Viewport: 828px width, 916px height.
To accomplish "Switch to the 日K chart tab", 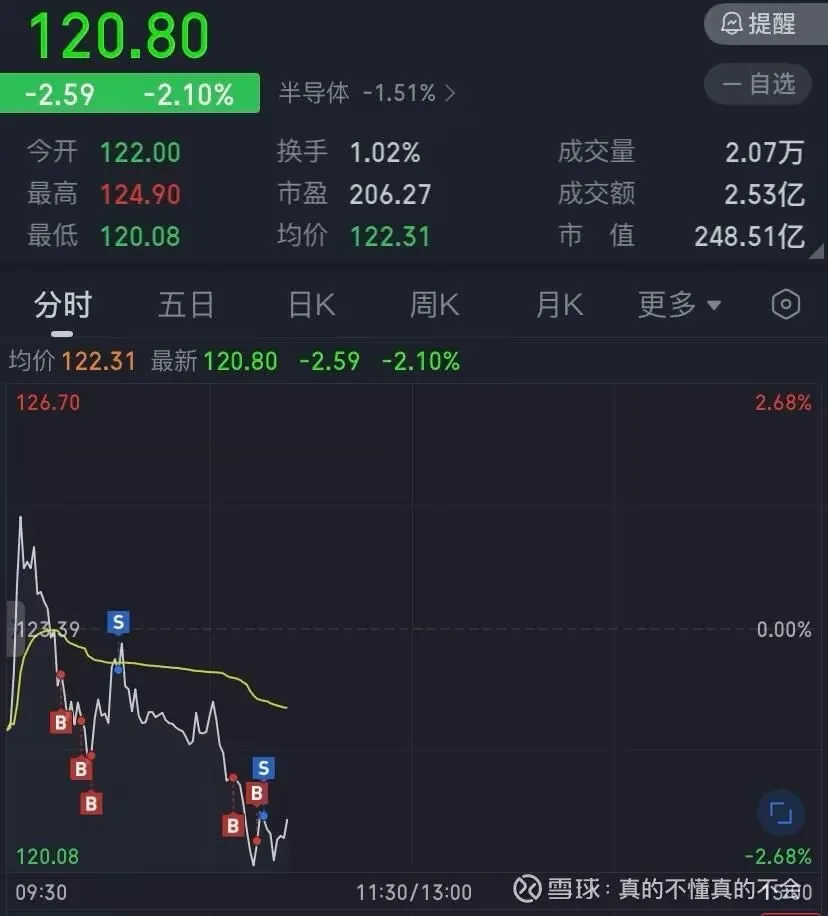I will pos(311,305).
